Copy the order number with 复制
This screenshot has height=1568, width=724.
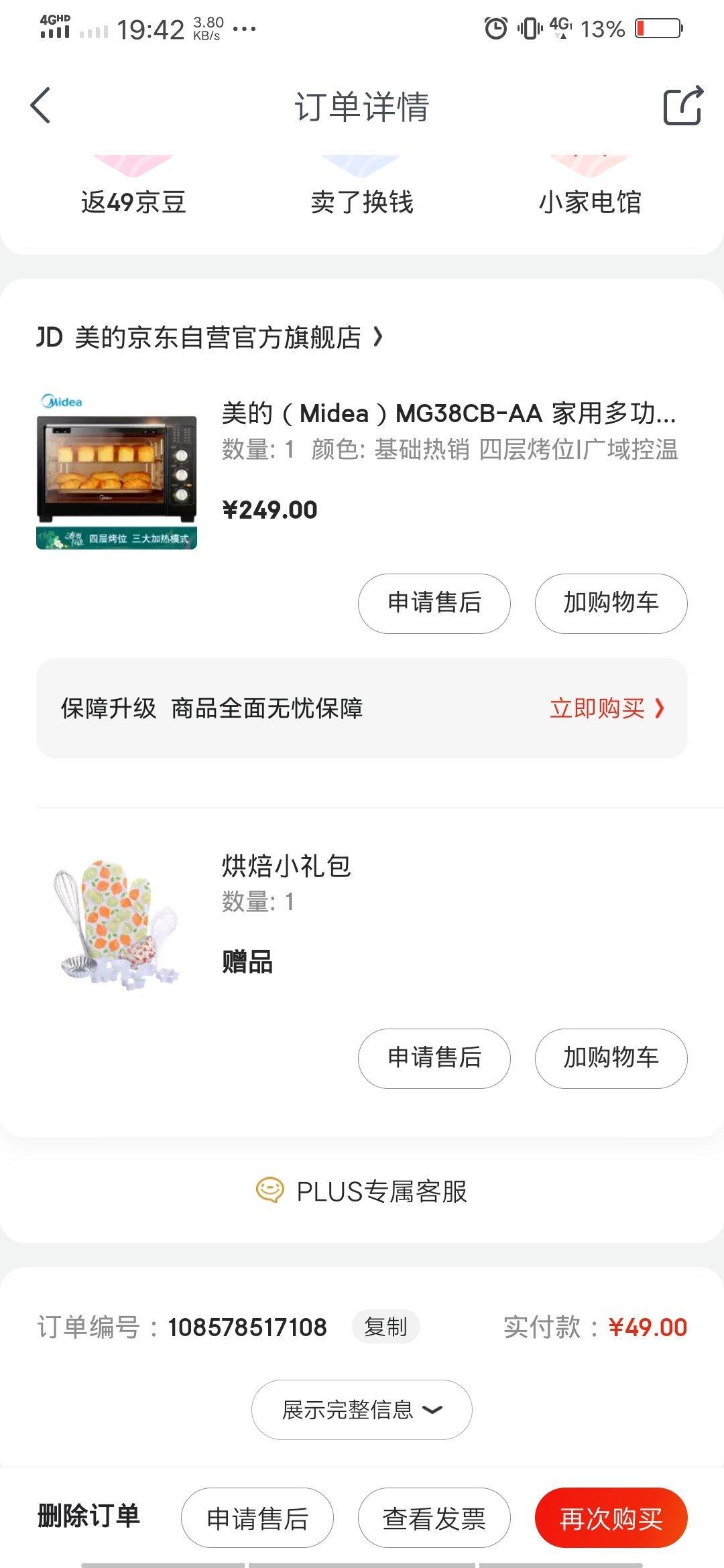[x=385, y=1327]
